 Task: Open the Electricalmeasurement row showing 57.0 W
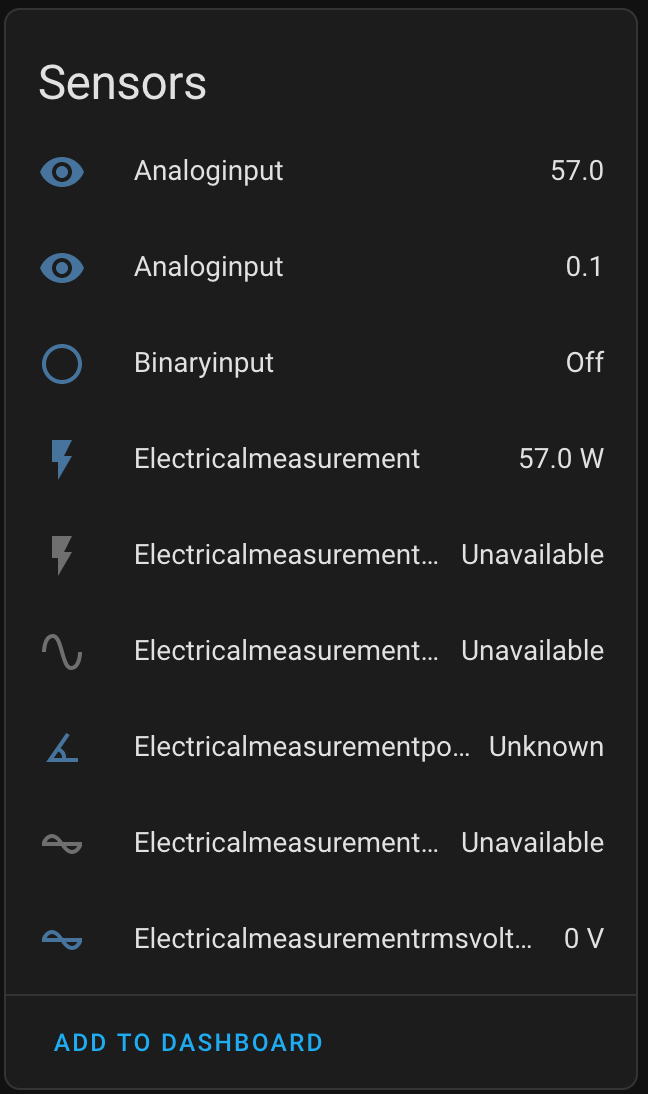[x=277, y=459]
